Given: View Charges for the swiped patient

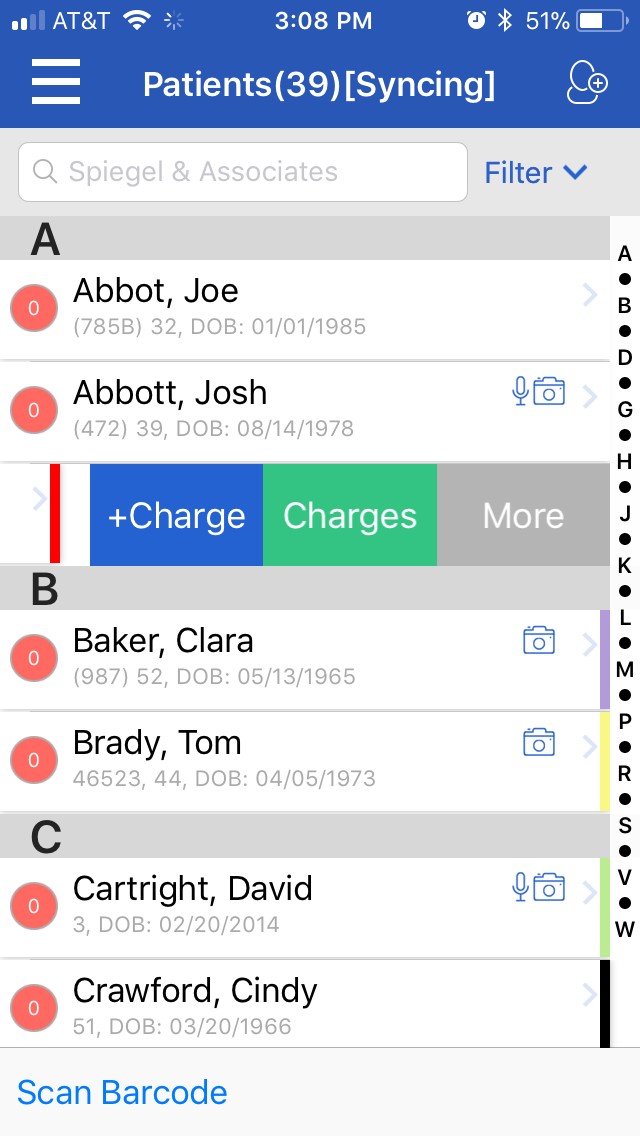Looking at the screenshot, I should coord(350,515).
